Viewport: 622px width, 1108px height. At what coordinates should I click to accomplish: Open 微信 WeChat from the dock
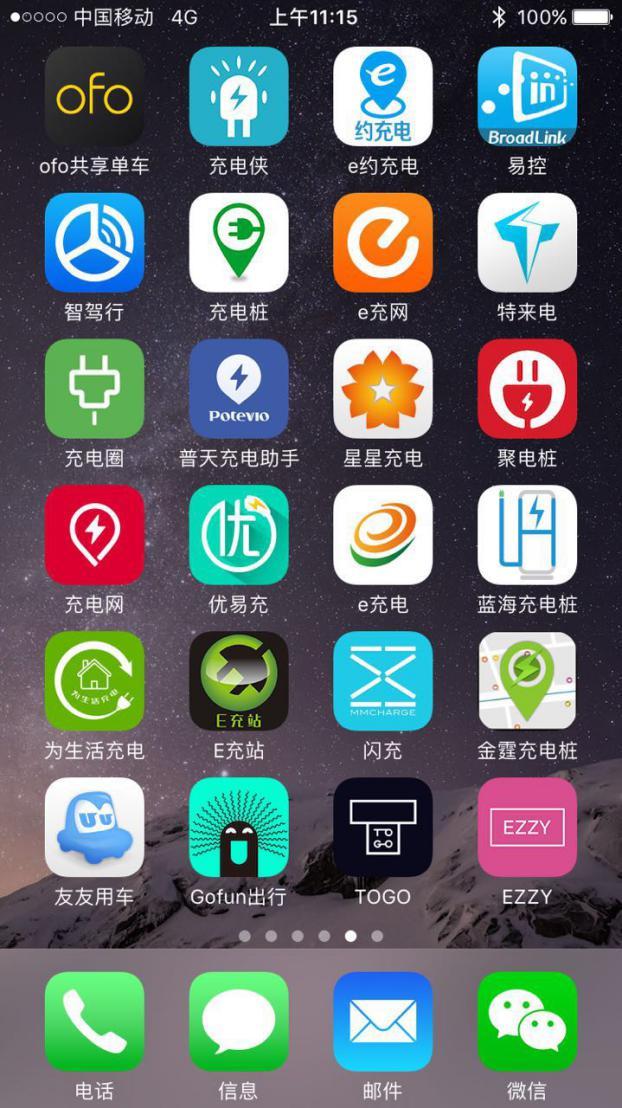pyautogui.click(x=527, y=1021)
